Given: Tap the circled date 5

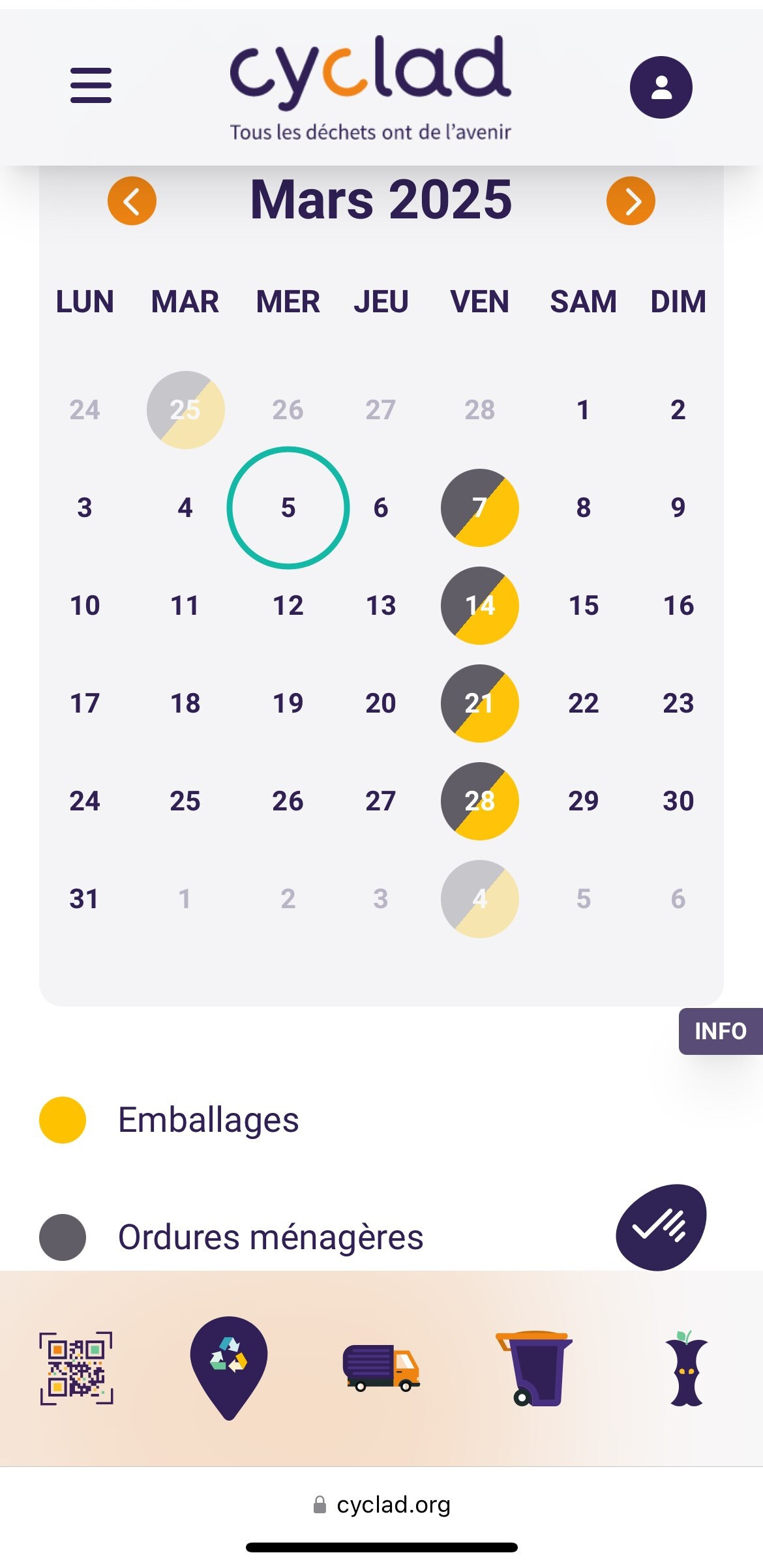Looking at the screenshot, I should coord(288,507).
